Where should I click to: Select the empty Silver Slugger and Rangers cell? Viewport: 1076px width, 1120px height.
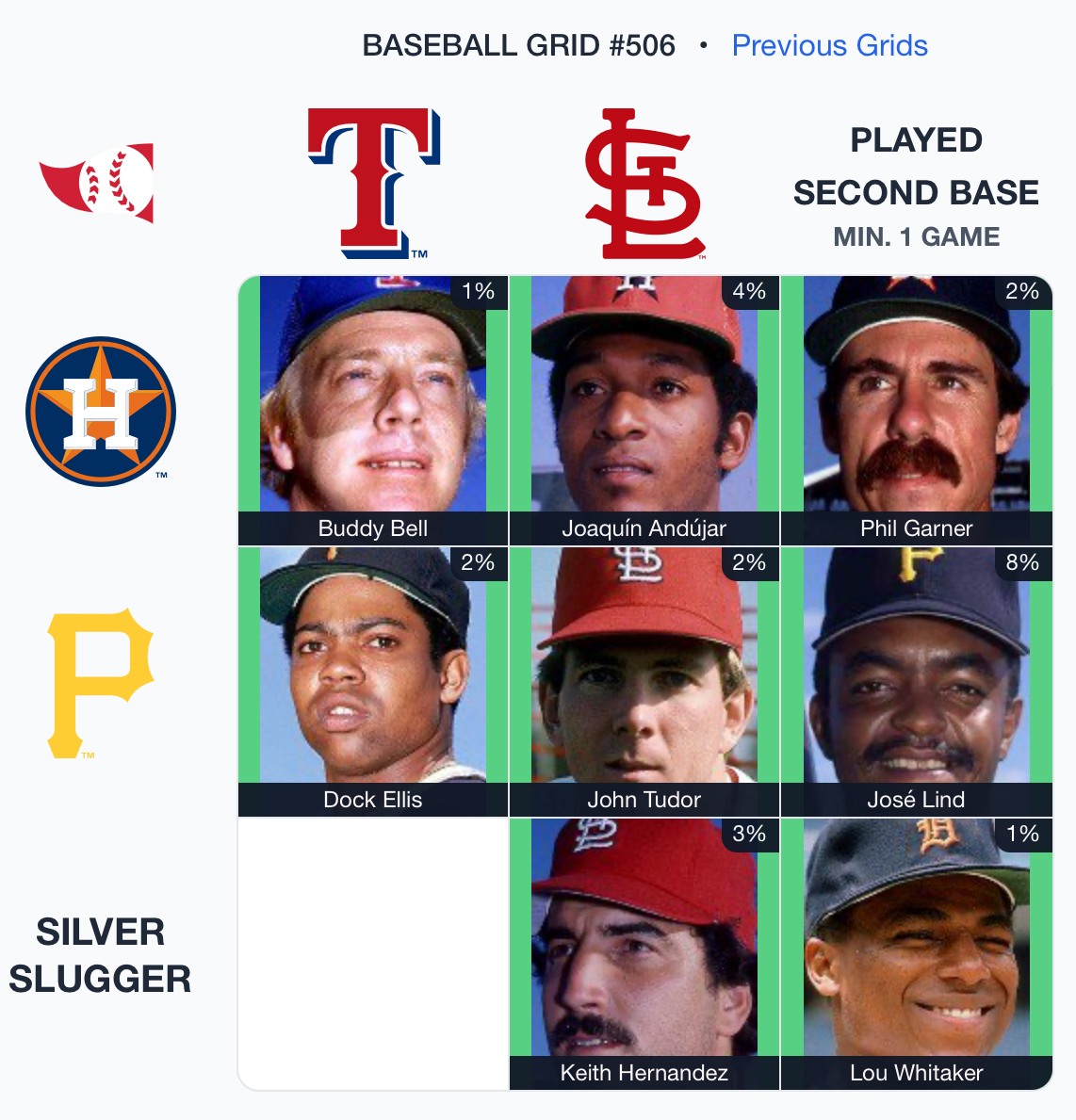pos(373,953)
